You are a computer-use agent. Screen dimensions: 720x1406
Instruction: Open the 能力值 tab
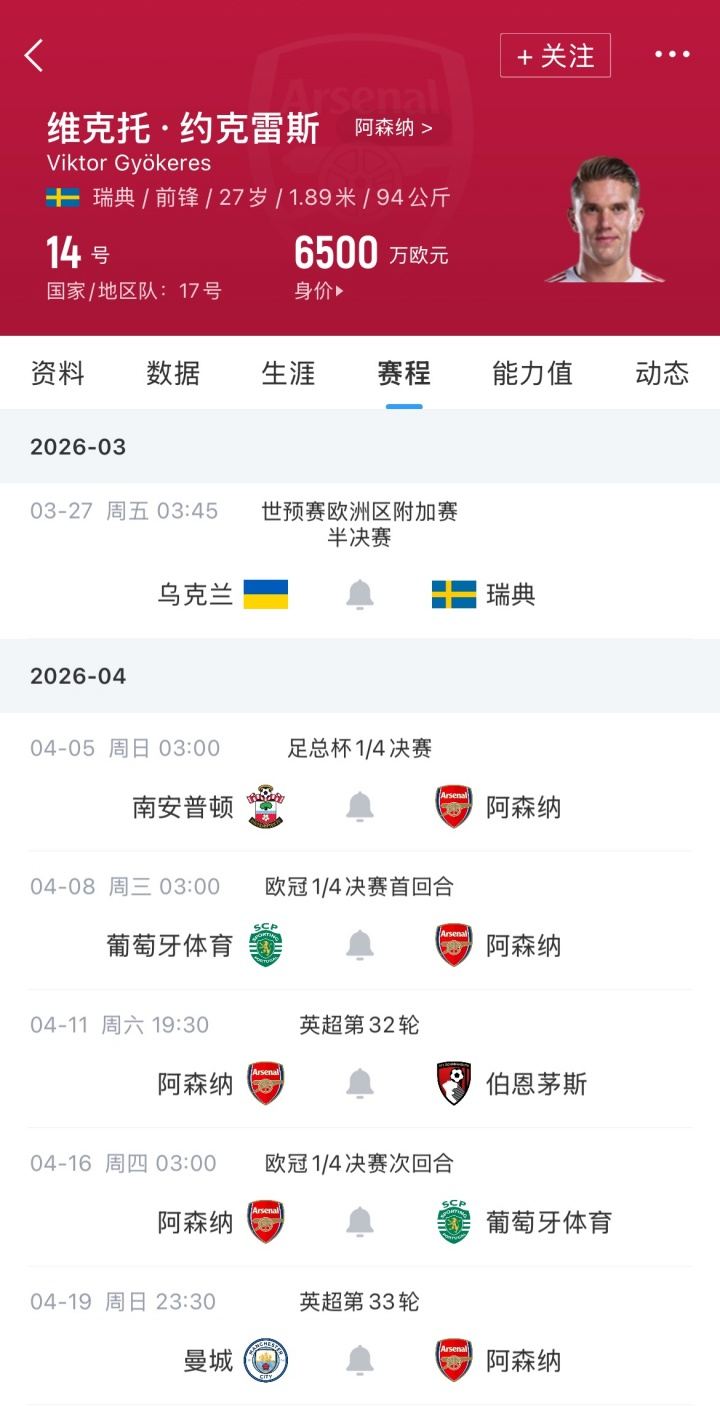[533, 374]
